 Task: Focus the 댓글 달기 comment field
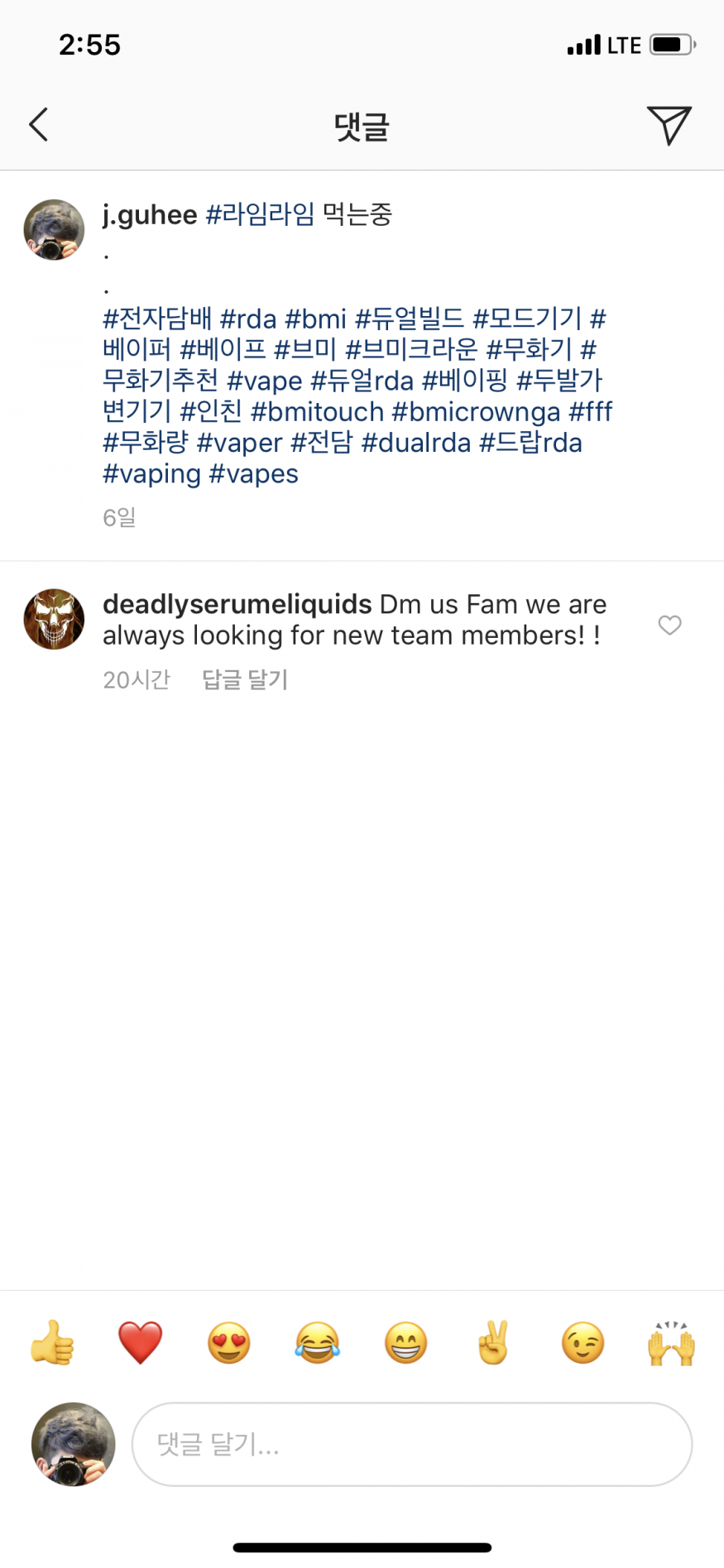coord(411,1445)
